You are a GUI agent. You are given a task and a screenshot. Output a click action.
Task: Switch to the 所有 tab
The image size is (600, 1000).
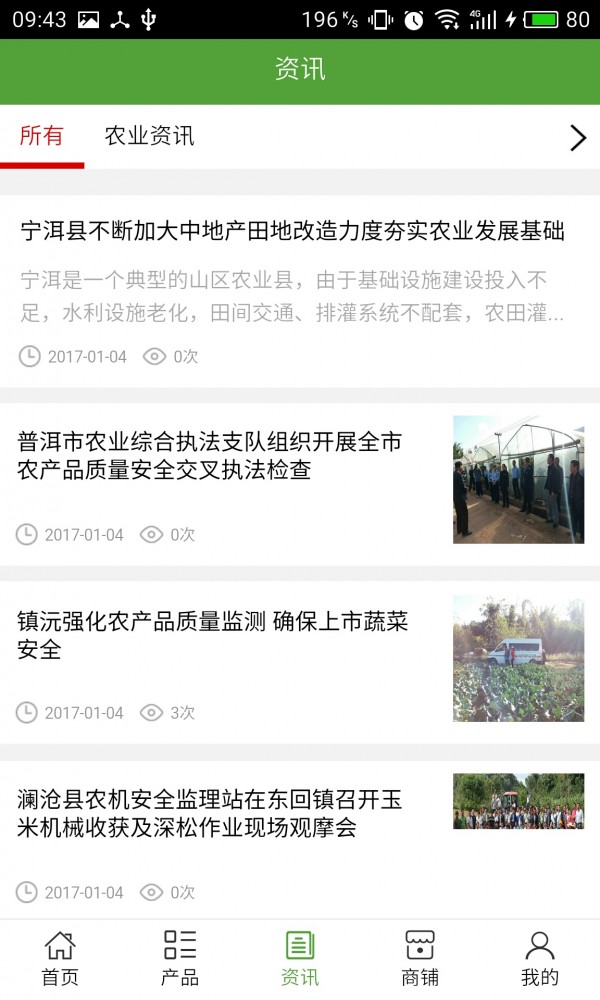click(x=41, y=137)
